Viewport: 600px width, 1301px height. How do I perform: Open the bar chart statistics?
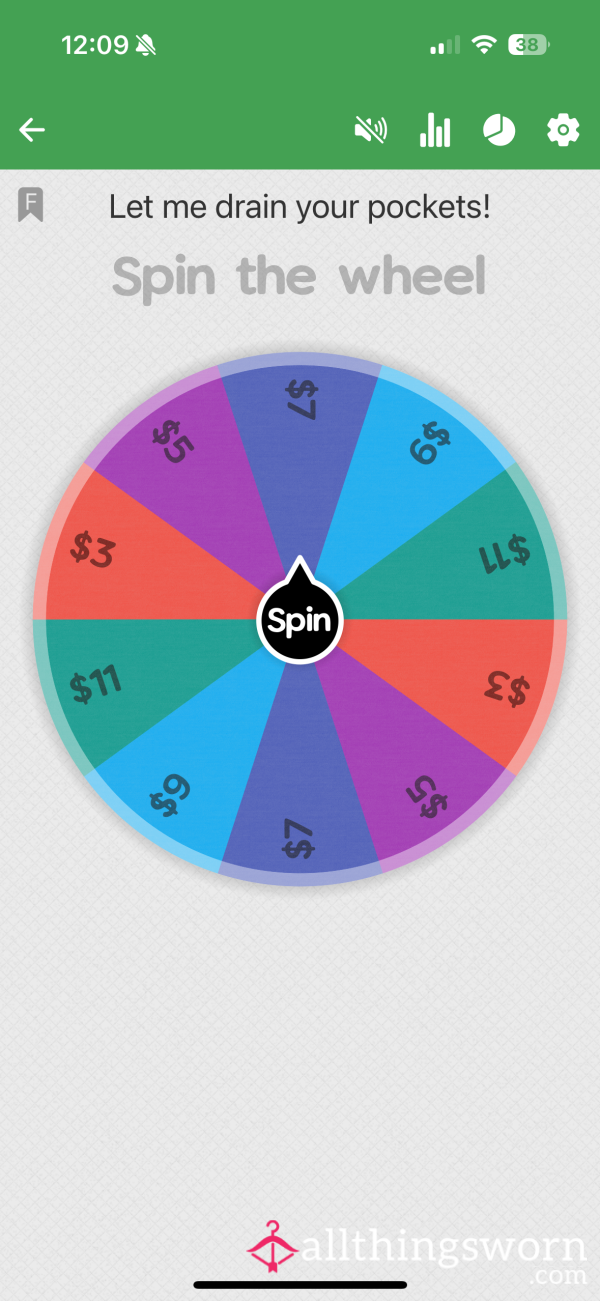[435, 130]
